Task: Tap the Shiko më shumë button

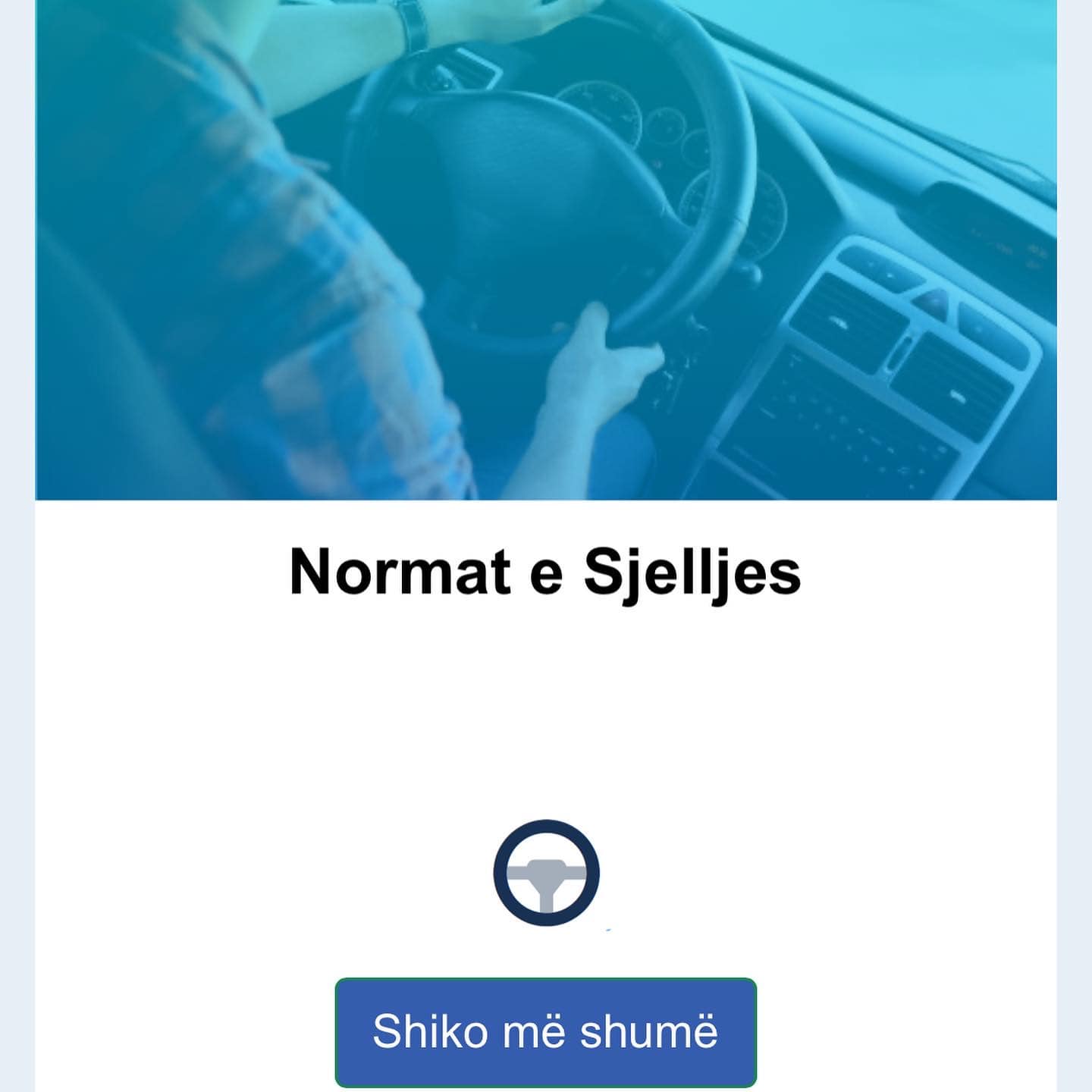Action: 545,1031
